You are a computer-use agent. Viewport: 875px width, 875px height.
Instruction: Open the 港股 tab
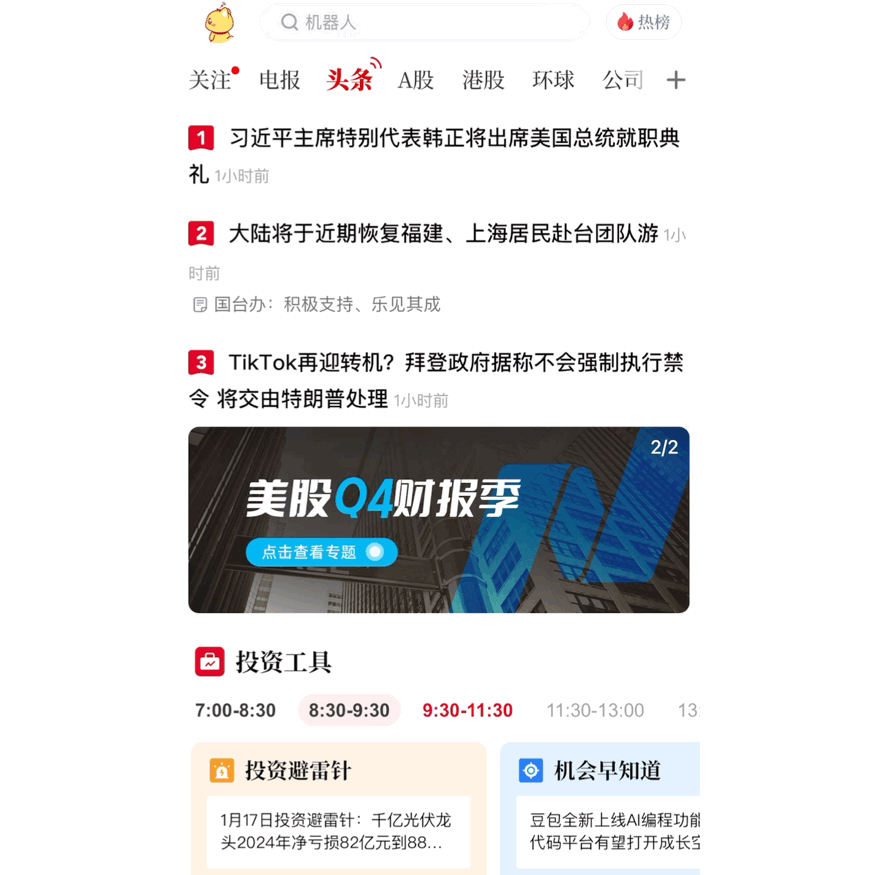pyautogui.click(x=483, y=81)
